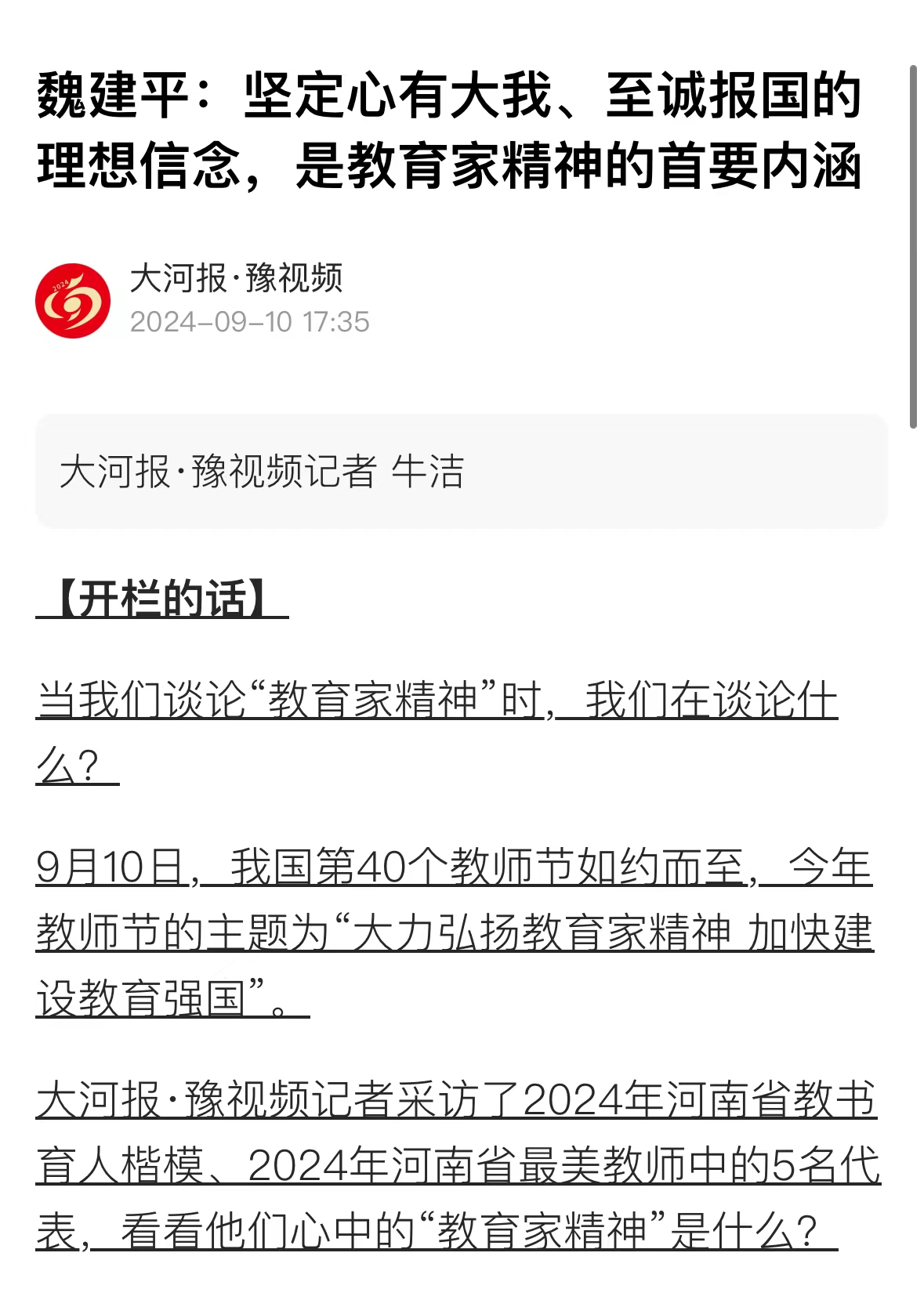Open the 大河报·豫视频 publisher name
The width and height of the screenshot is (924, 1289).
coord(236,278)
